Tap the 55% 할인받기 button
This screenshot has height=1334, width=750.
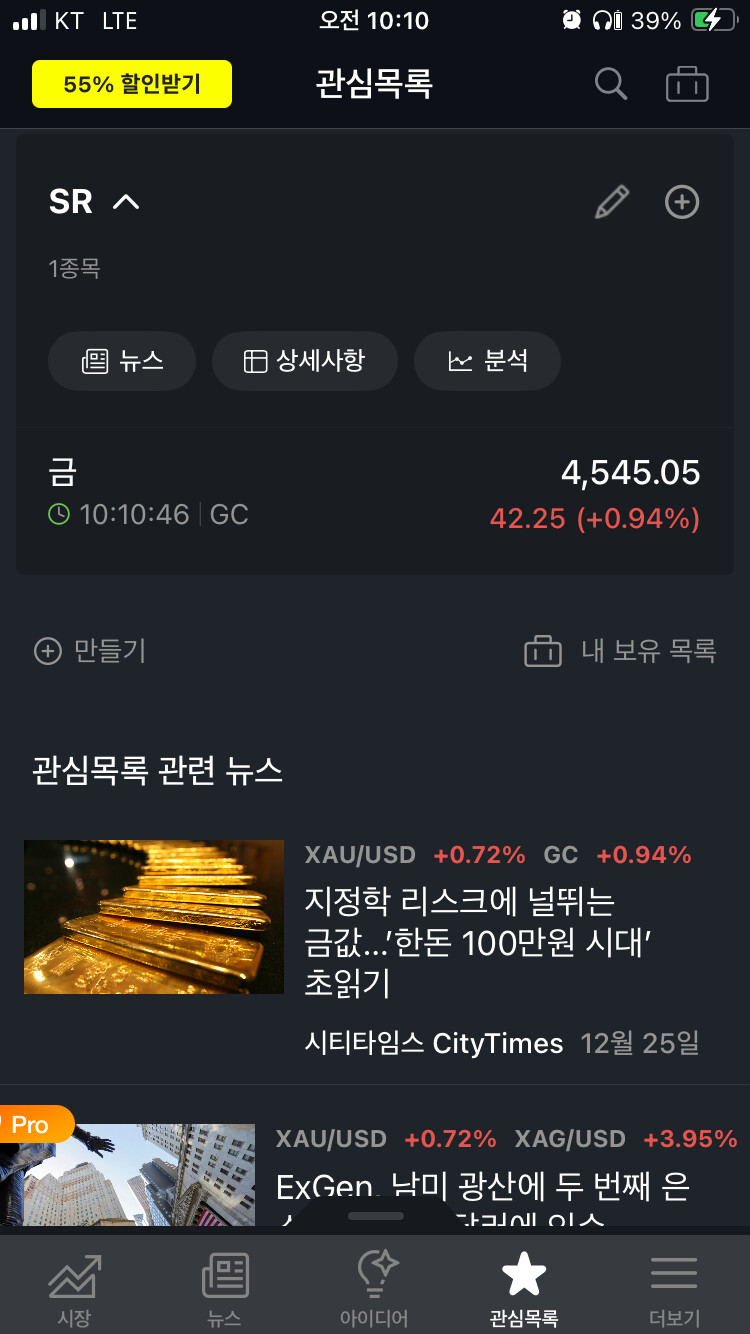coord(132,84)
